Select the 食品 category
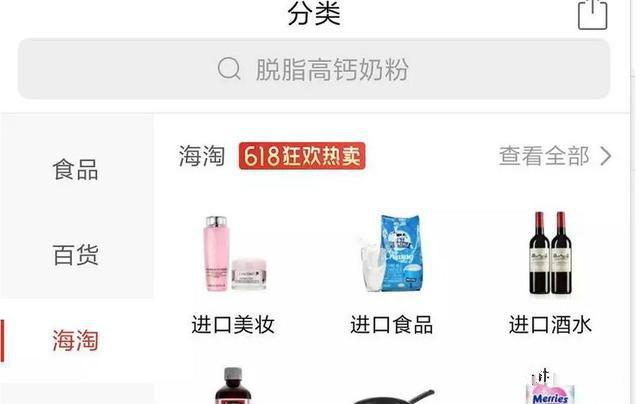This screenshot has height=404, width=640. point(76,169)
